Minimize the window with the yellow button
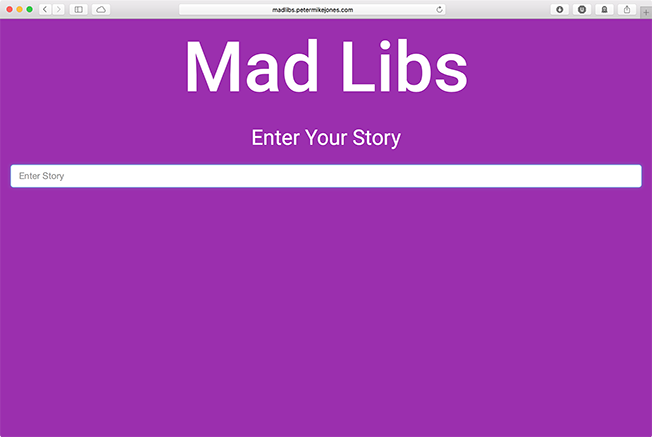 pyautogui.click(x=19, y=9)
